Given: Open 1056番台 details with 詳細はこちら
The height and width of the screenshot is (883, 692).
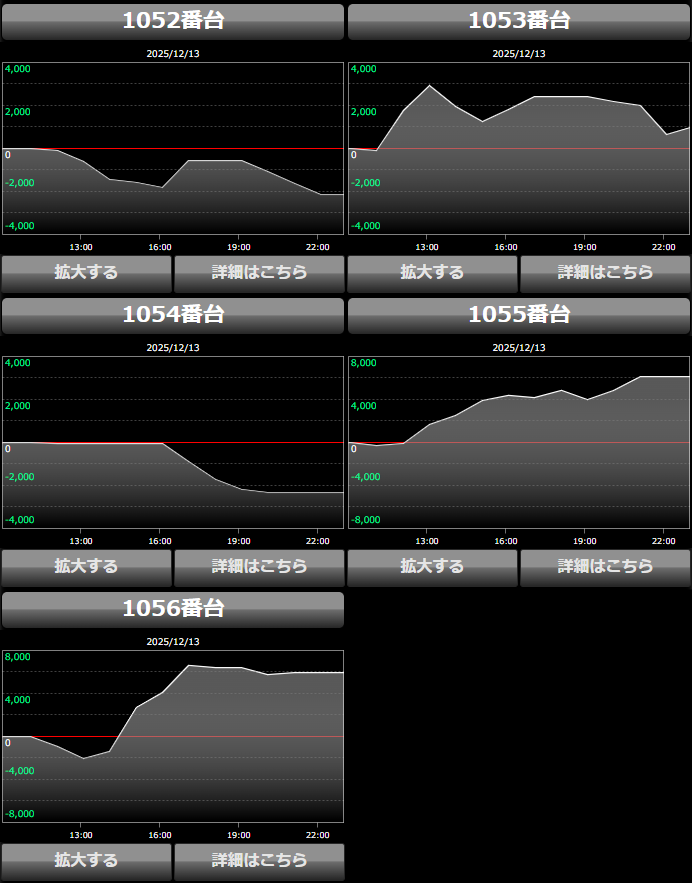Looking at the screenshot, I should click(259, 860).
